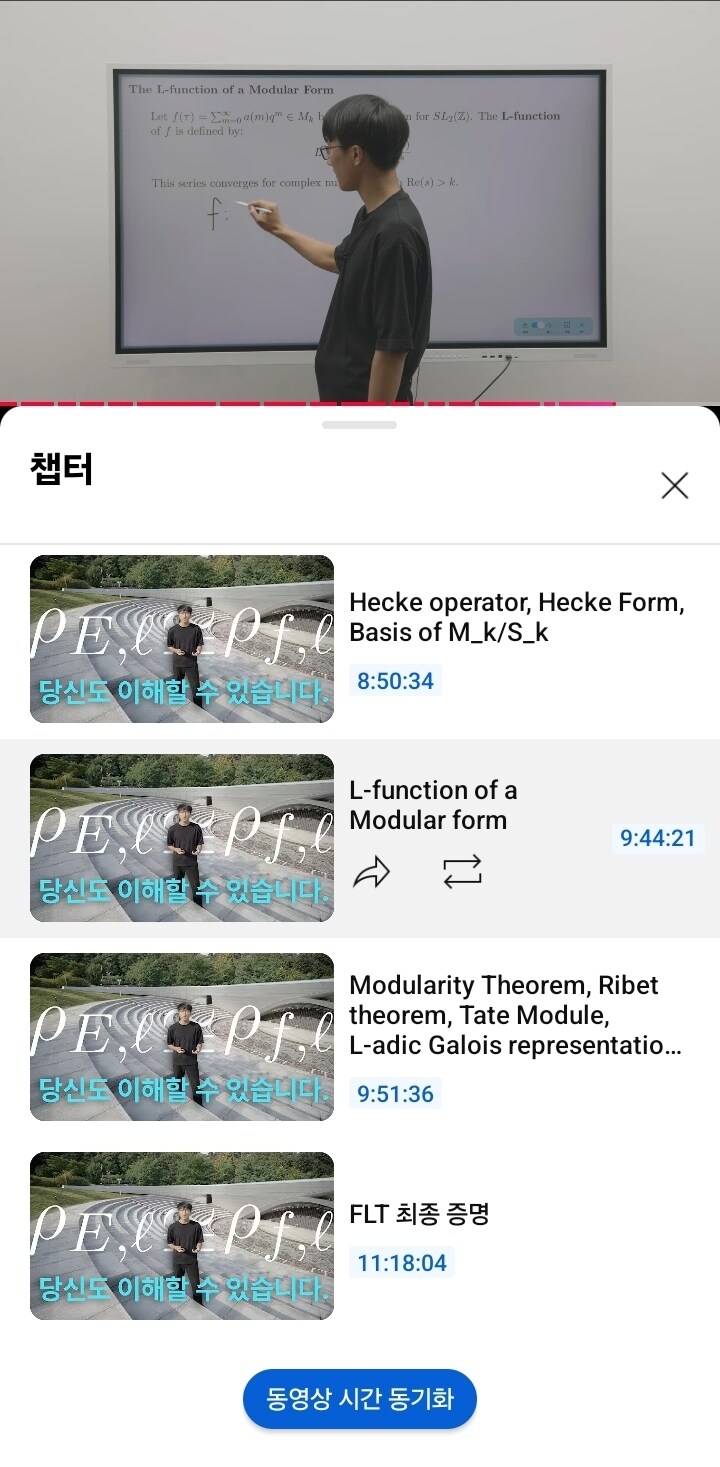Tap the 9:44:21 timestamp
This screenshot has width=720, height=1467.
click(657, 839)
